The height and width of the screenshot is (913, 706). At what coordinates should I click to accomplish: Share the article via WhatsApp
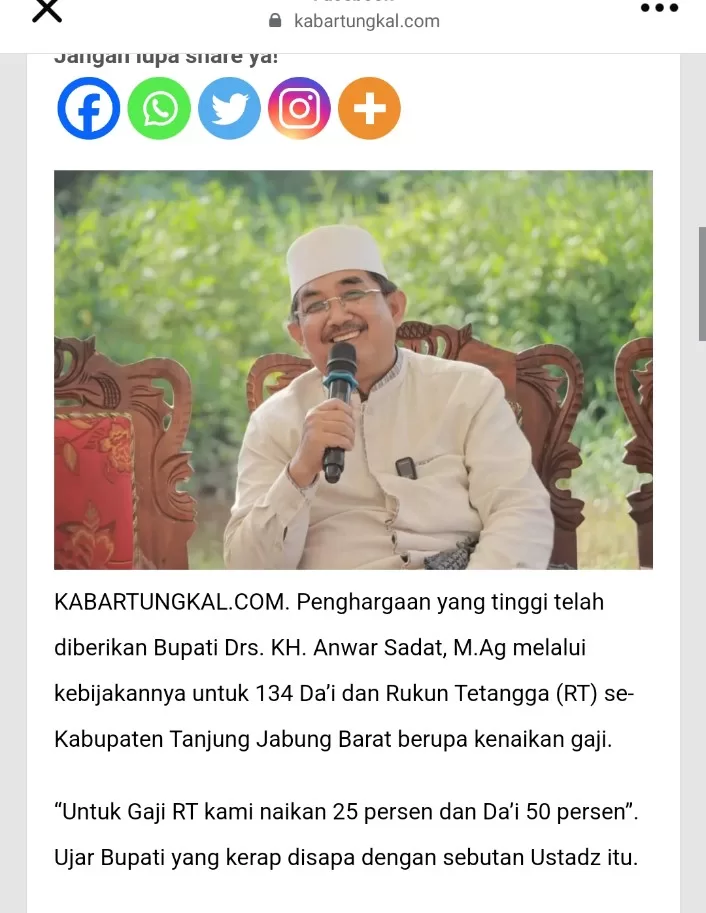pyautogui.click(x=159, y=108)
